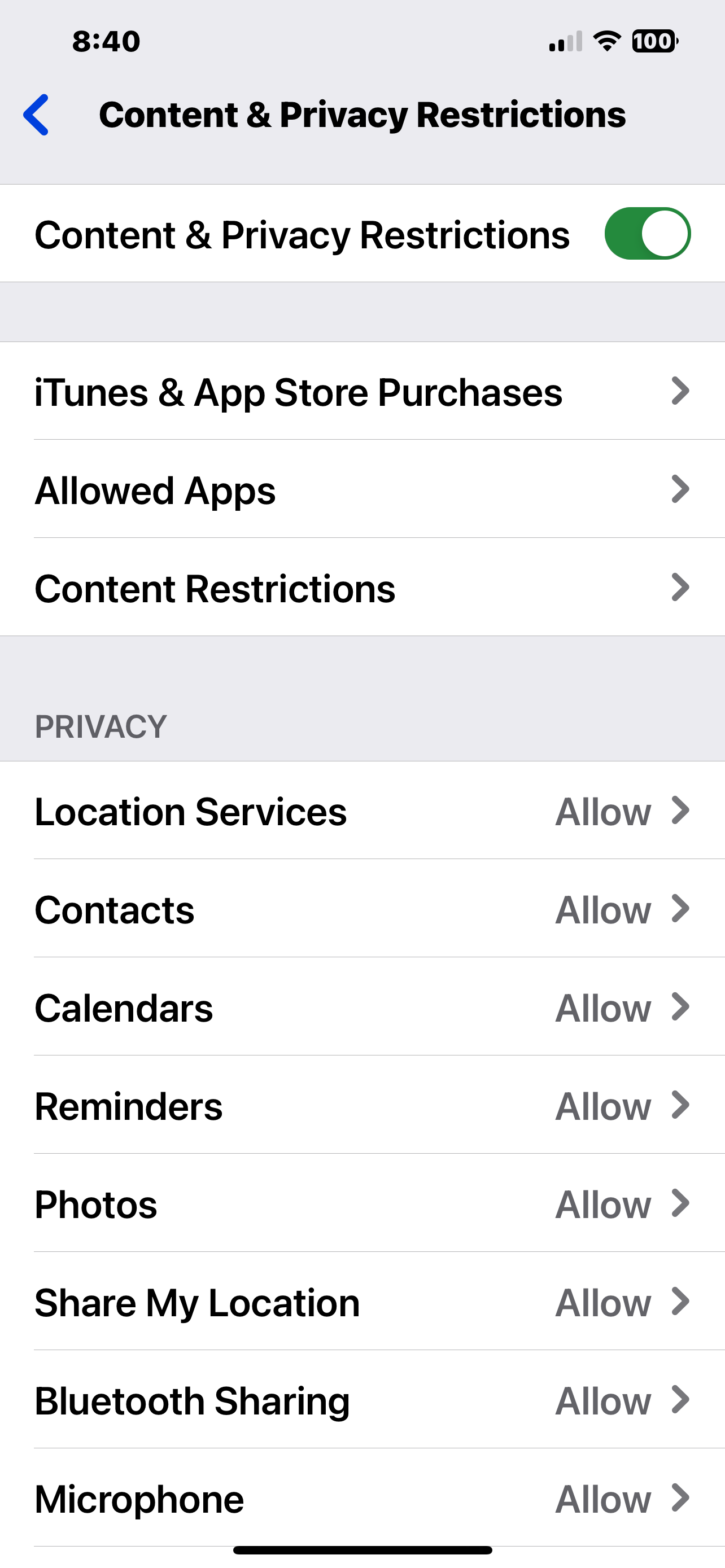
Task: Open Reminders privacy setting
Action: tap(362, 1105)
